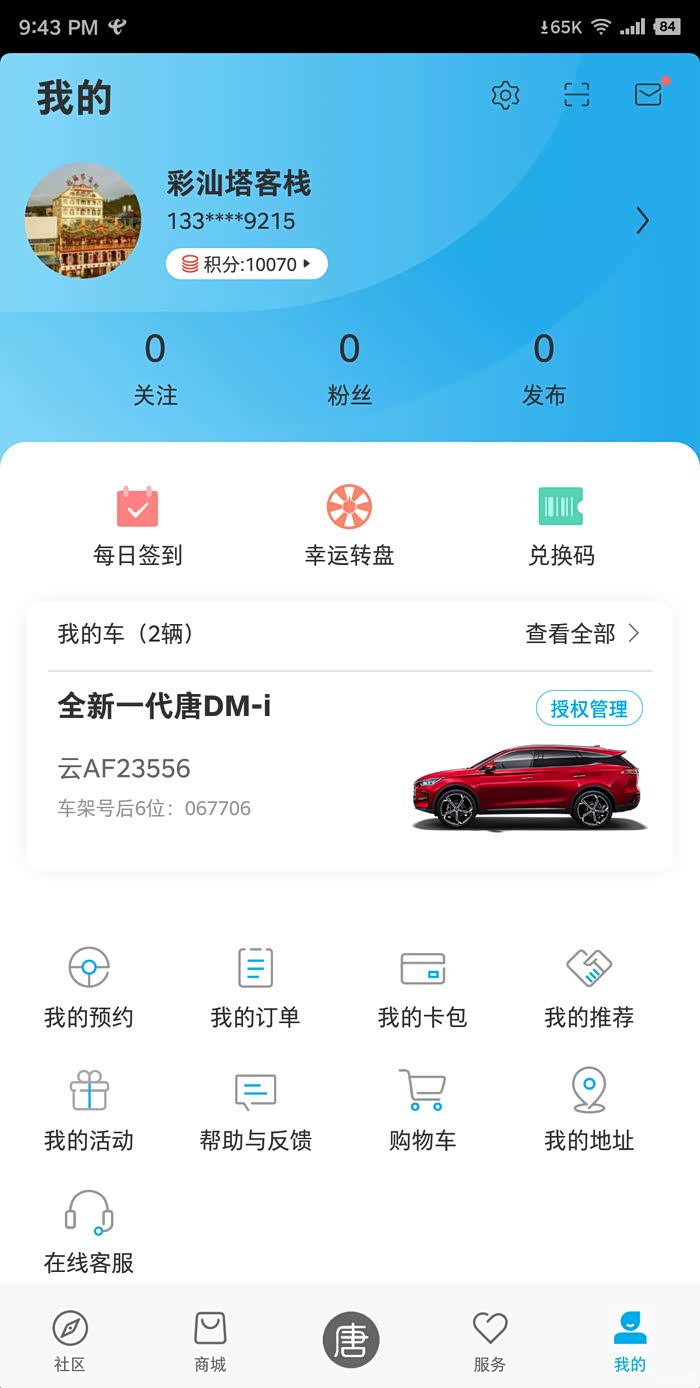Open 授权管理 for the 唐DM-i
Viewport: 700px width, 1388px height.
(x=589, y=709)
